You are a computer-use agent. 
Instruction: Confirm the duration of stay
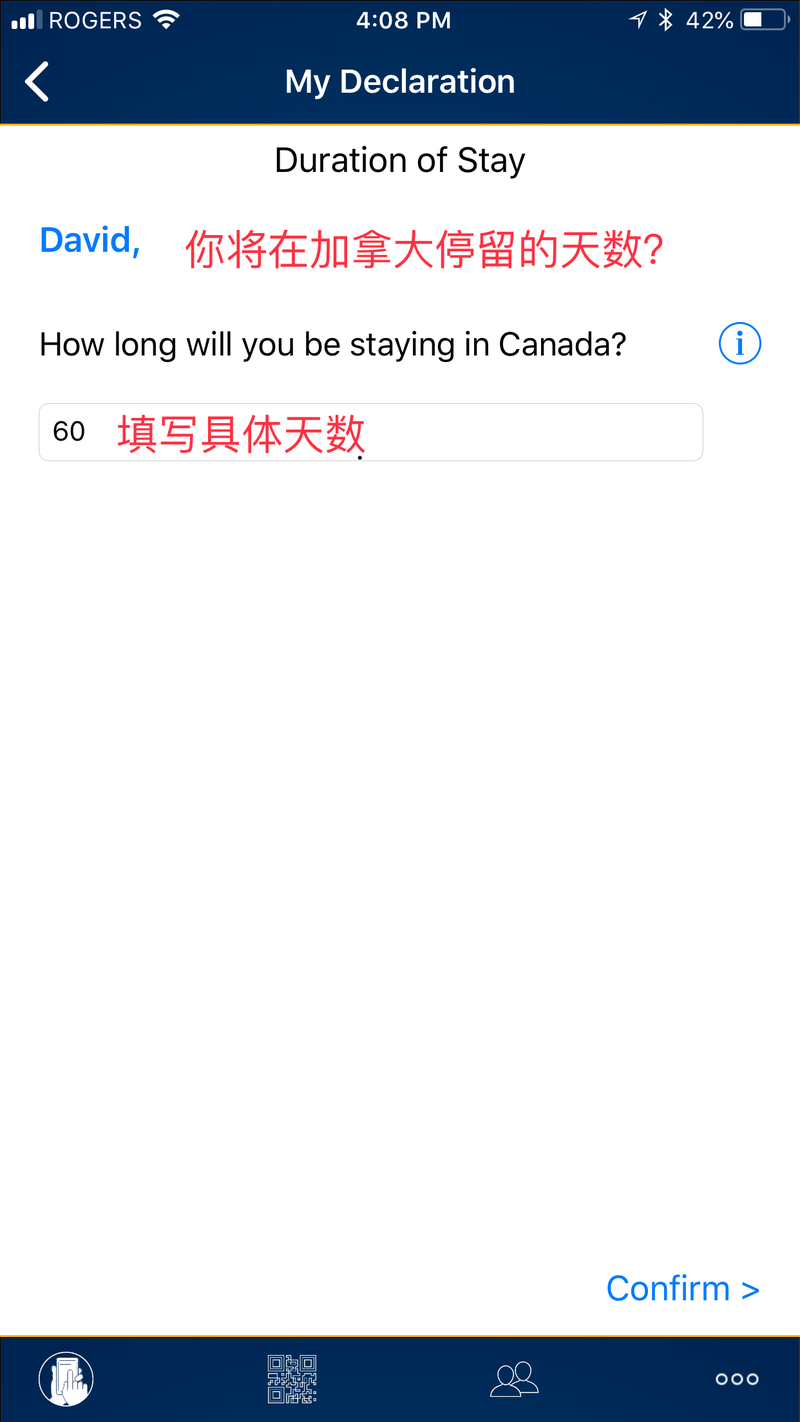683,1288
